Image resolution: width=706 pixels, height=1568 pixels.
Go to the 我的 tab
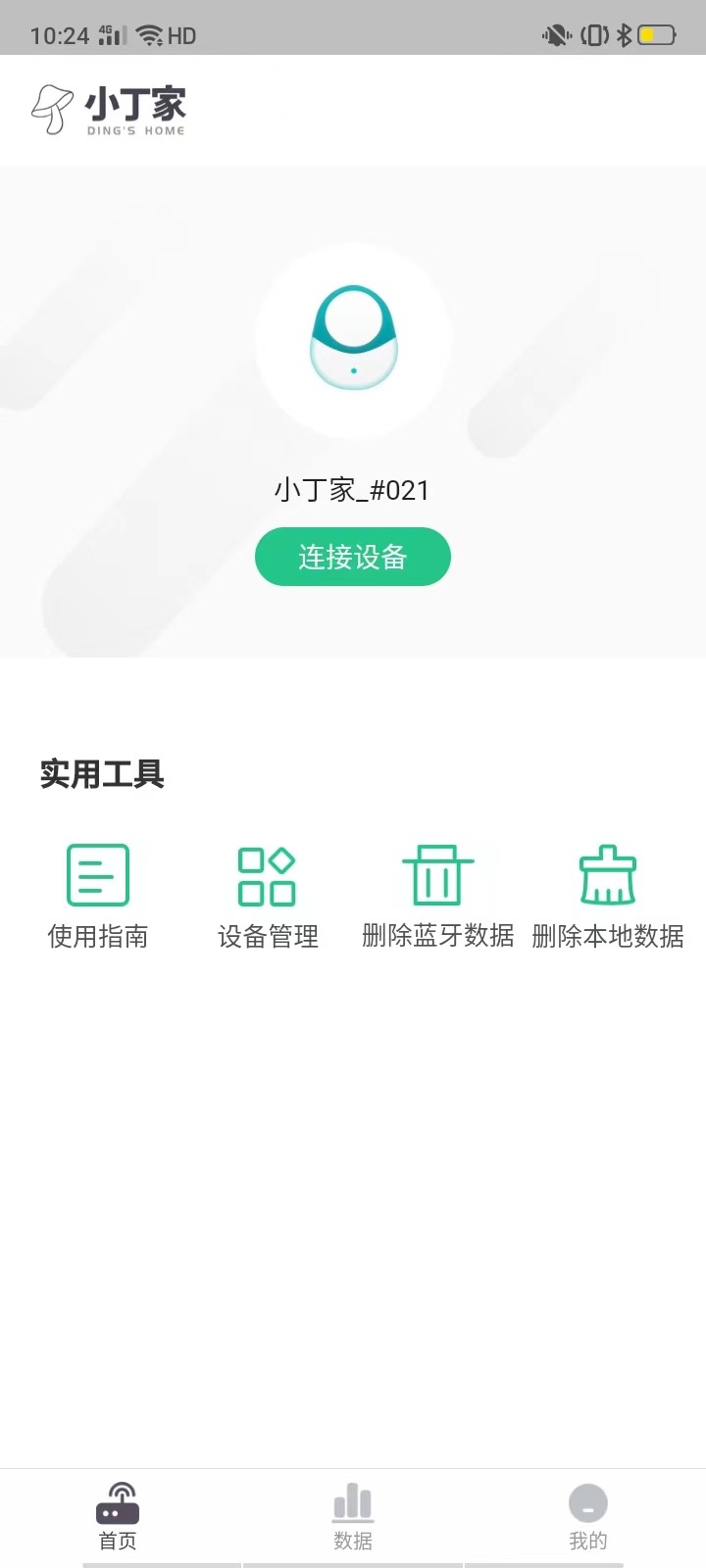click(x=588, y=1517)
